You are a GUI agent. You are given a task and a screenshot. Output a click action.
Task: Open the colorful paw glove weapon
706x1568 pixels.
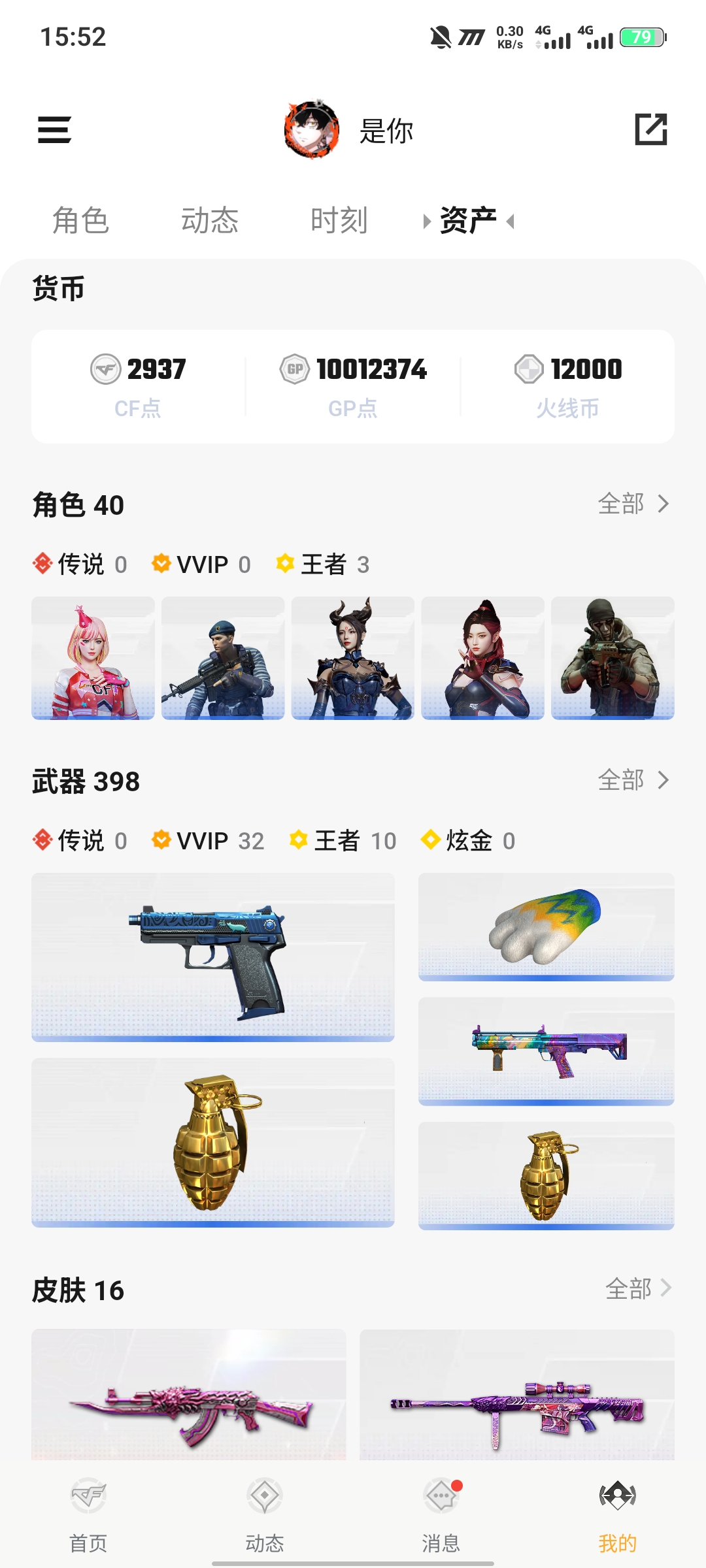click(x=546, y=926)
